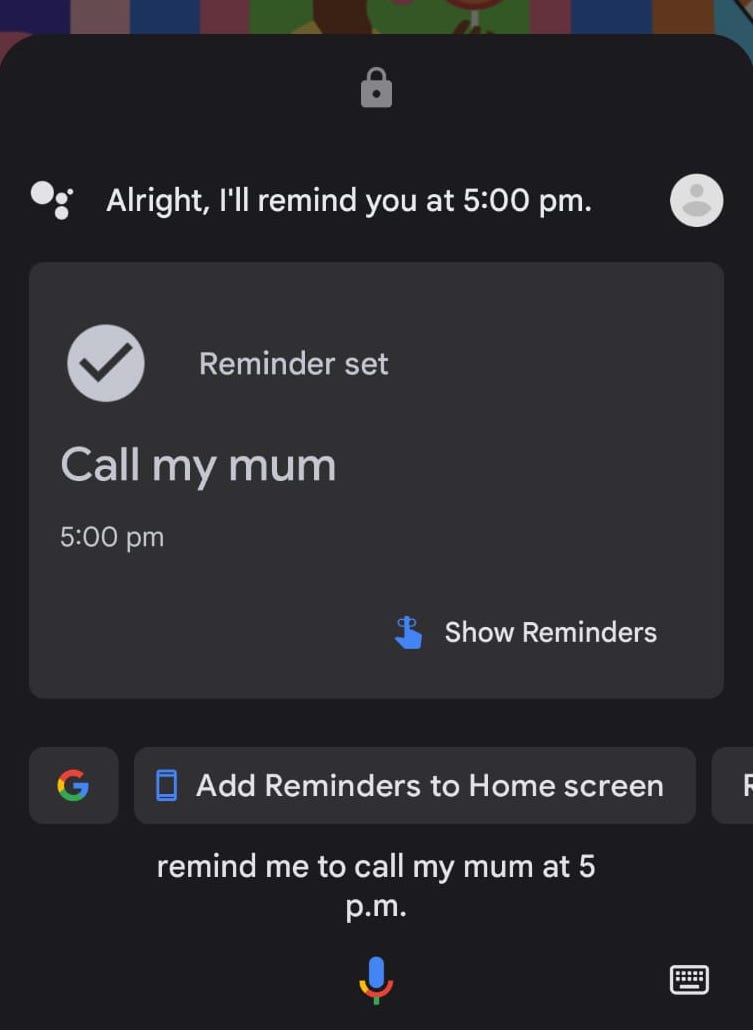Image resolution: width=753 pixels, height=1030 pixels.
Task: Select Add Reminders to Home screen chip
Action: click(x=415, y=785)
